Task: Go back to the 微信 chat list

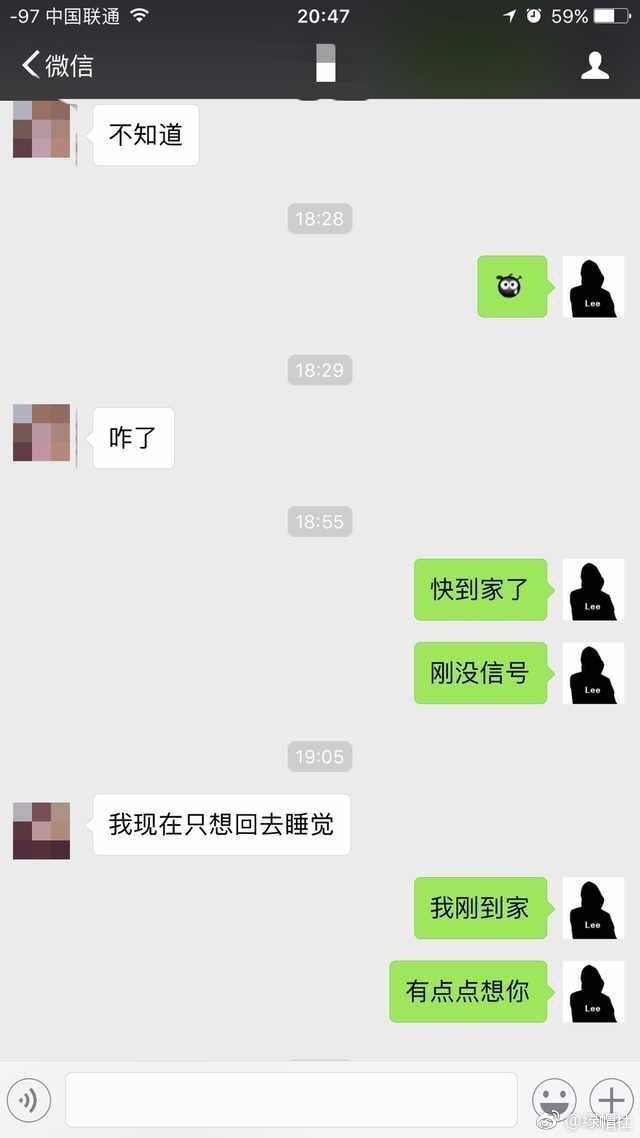Action: 57,66
